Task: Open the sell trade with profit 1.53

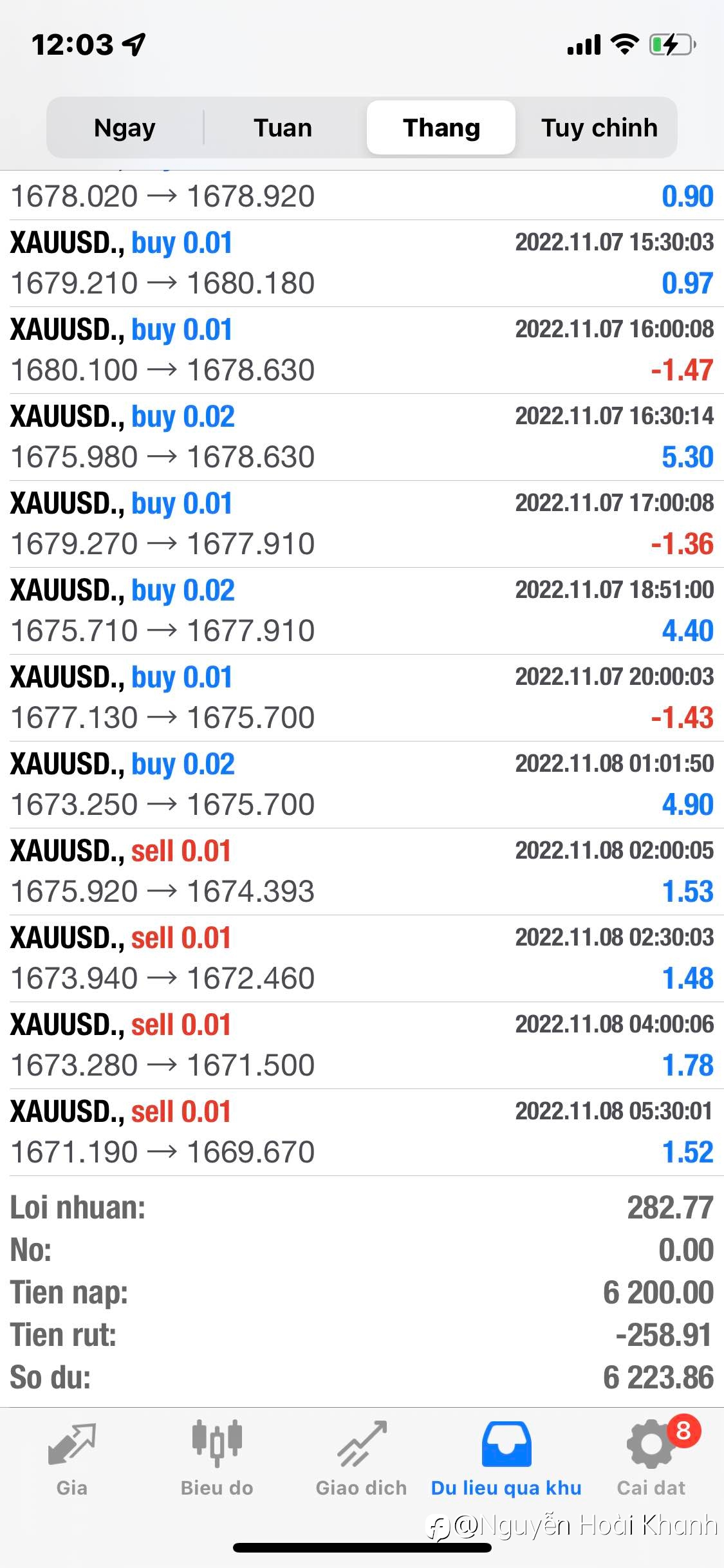Action: (362, 872)
